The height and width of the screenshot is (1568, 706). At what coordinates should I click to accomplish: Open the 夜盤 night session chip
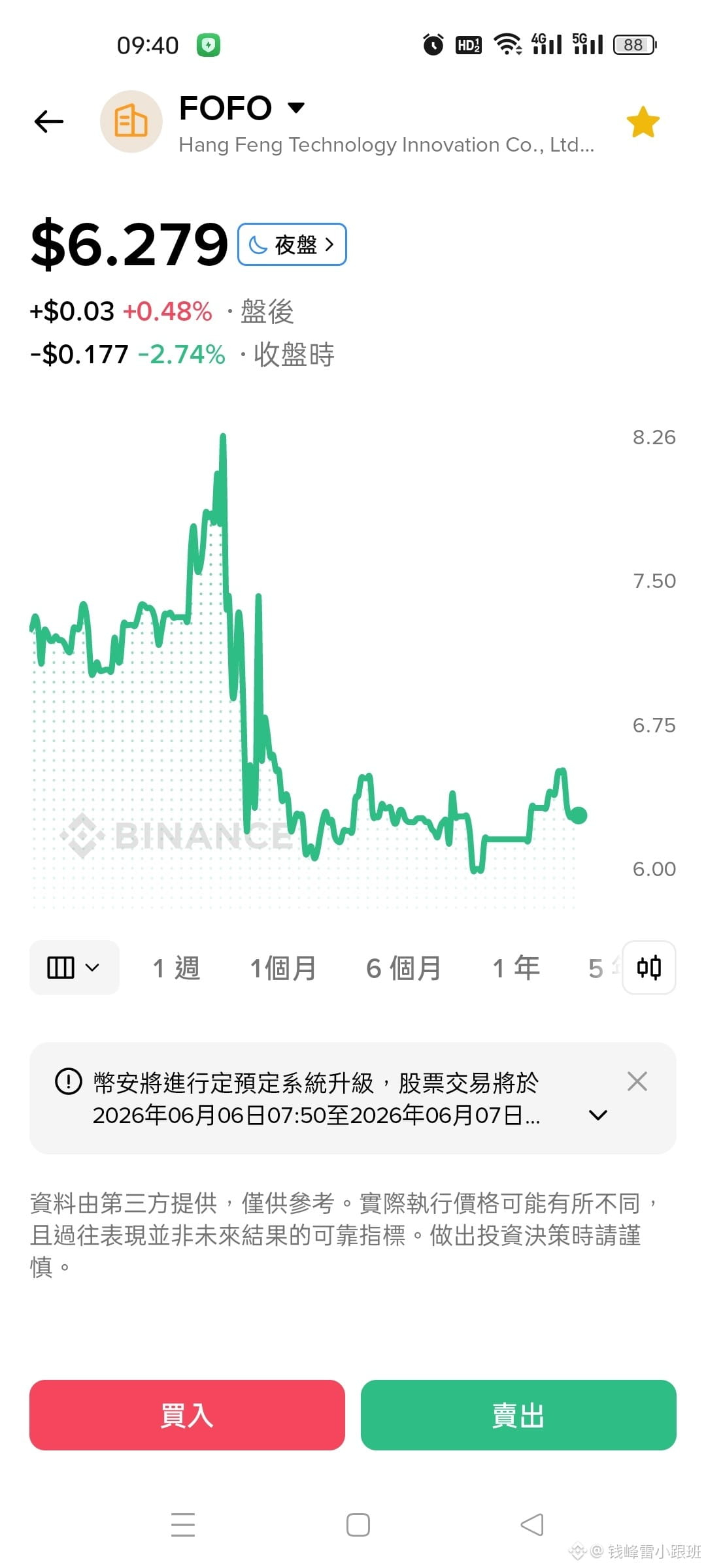[292, 244]
